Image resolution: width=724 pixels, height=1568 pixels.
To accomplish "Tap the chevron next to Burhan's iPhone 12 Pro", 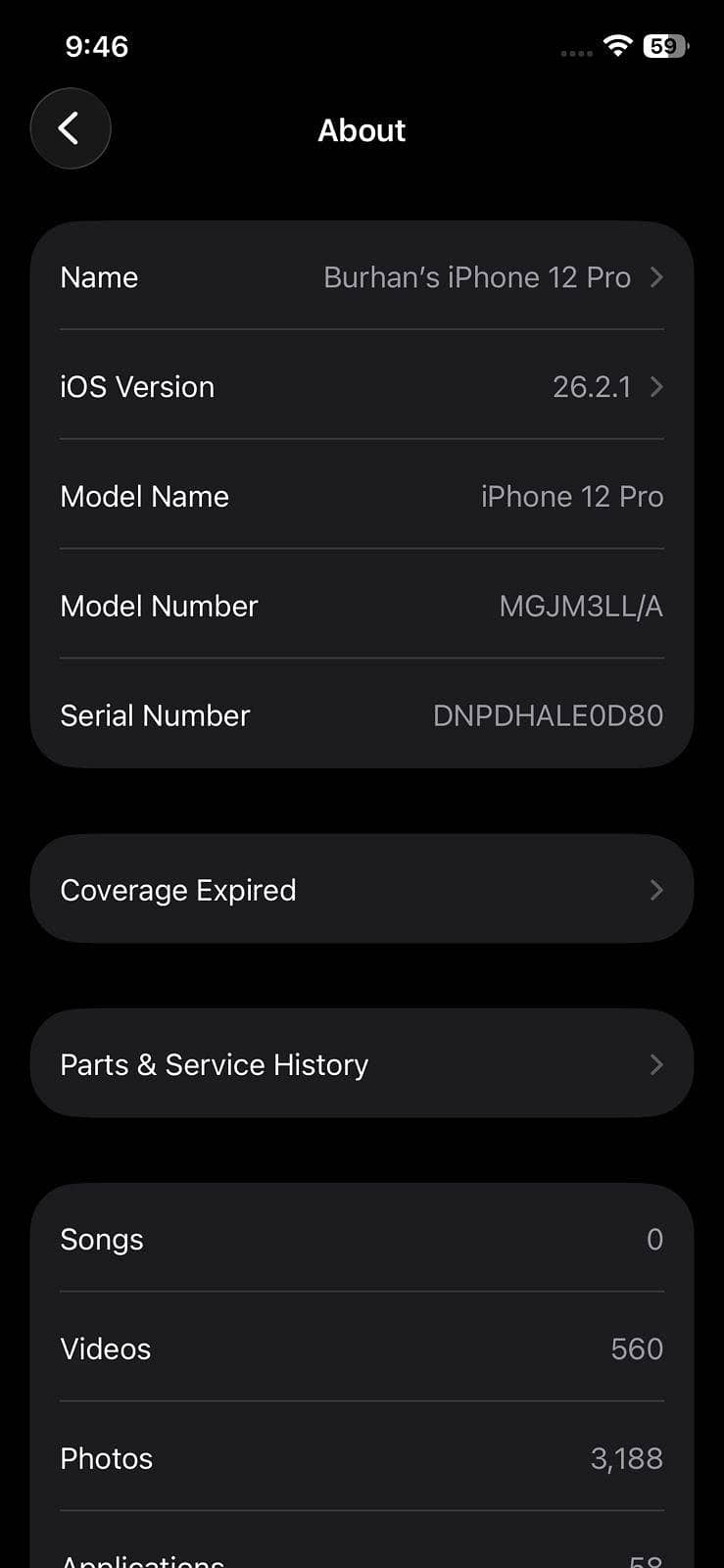I will (x=655, y=277).
